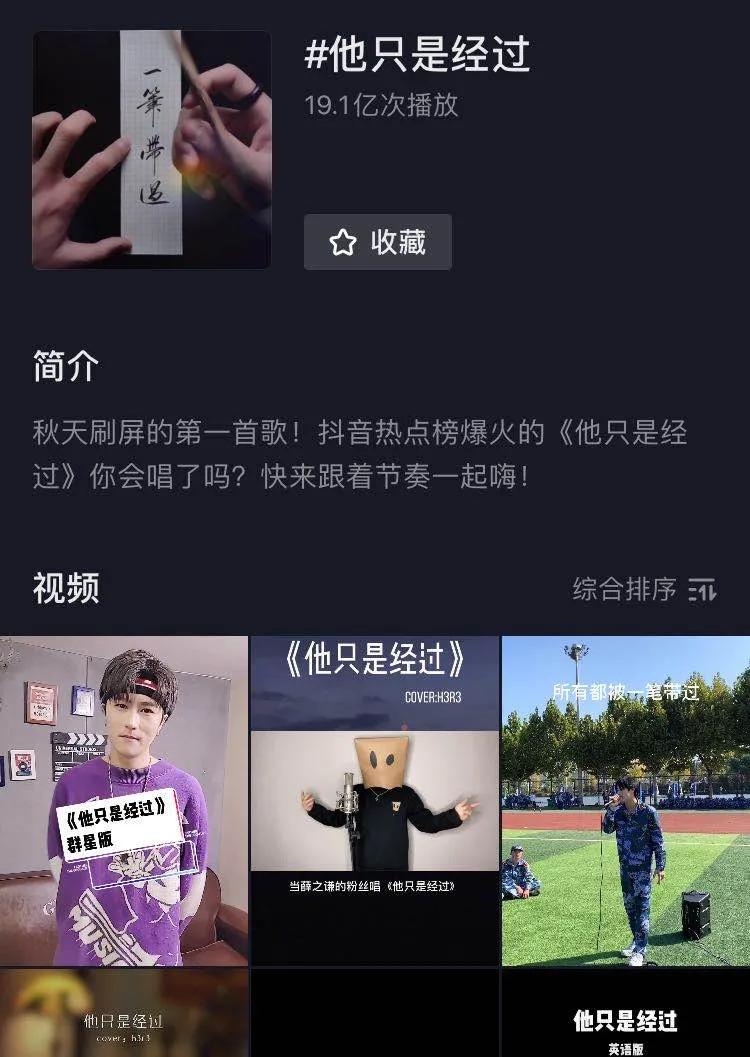Viewport: 750px width, 1057px height.
Task: Open the 一笔带过 topic cover image
Action: 151,150
